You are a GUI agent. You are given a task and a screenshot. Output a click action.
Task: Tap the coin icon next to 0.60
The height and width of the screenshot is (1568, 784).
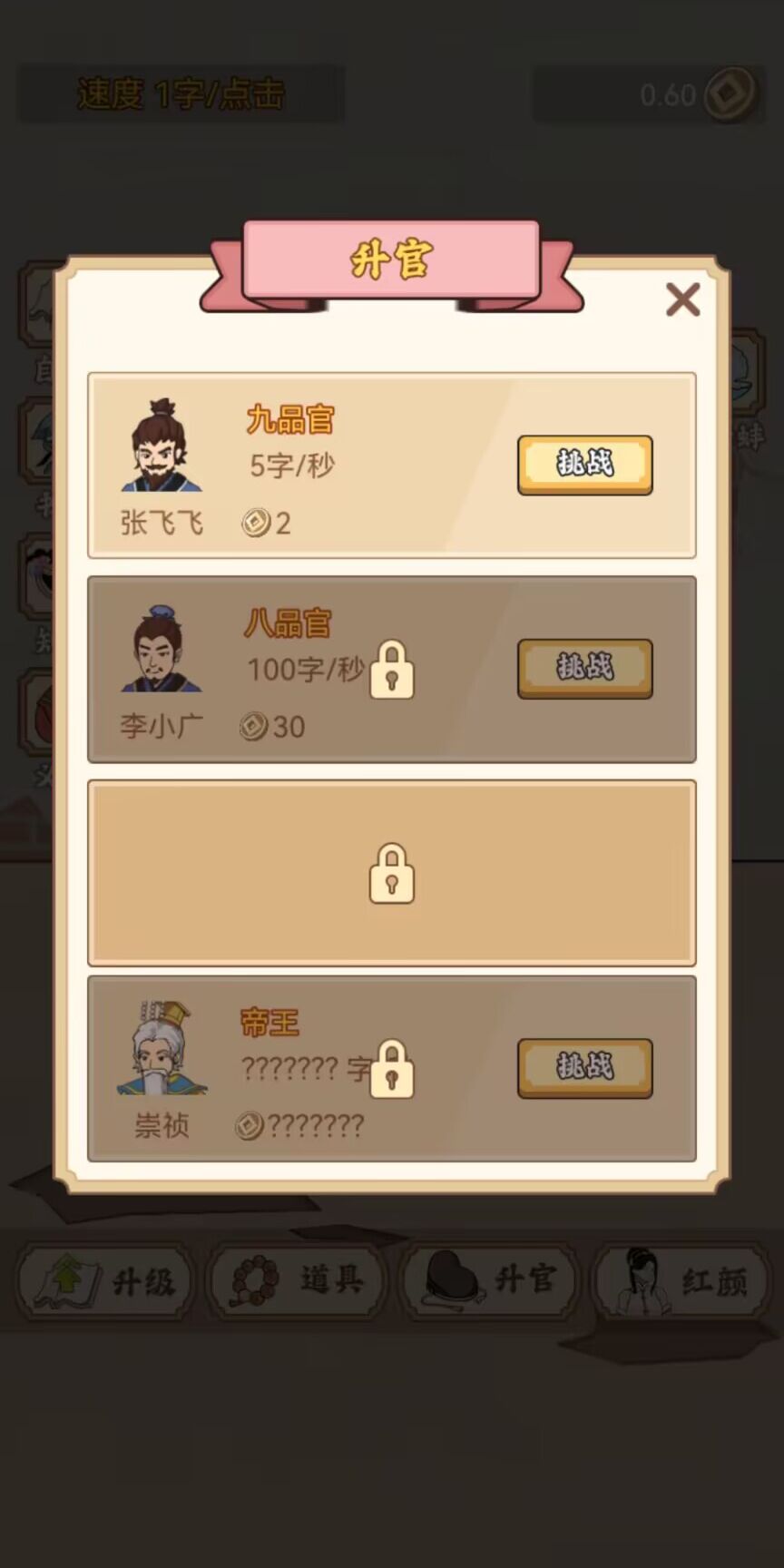726,93
